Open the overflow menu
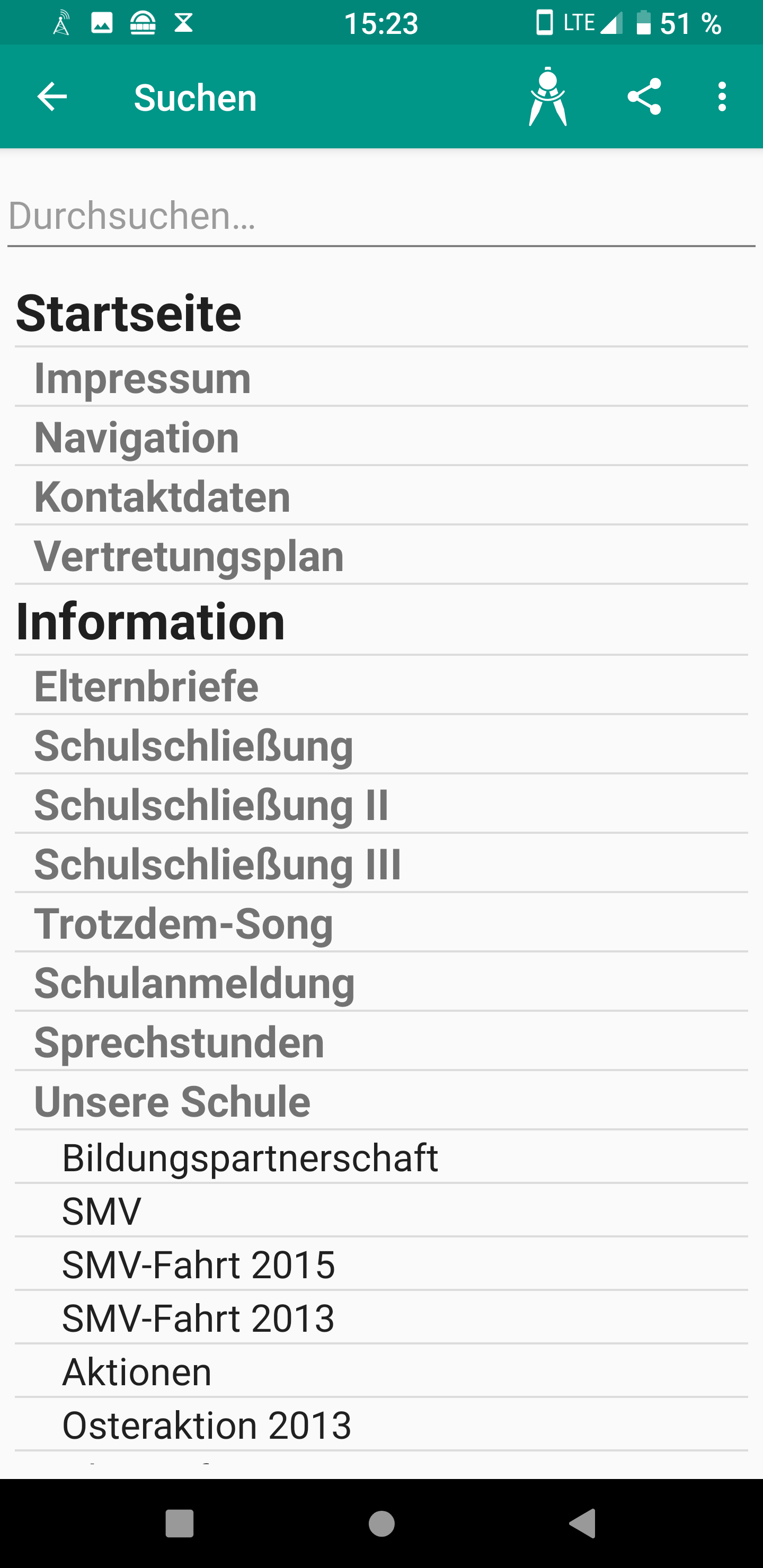 (722, 97)
